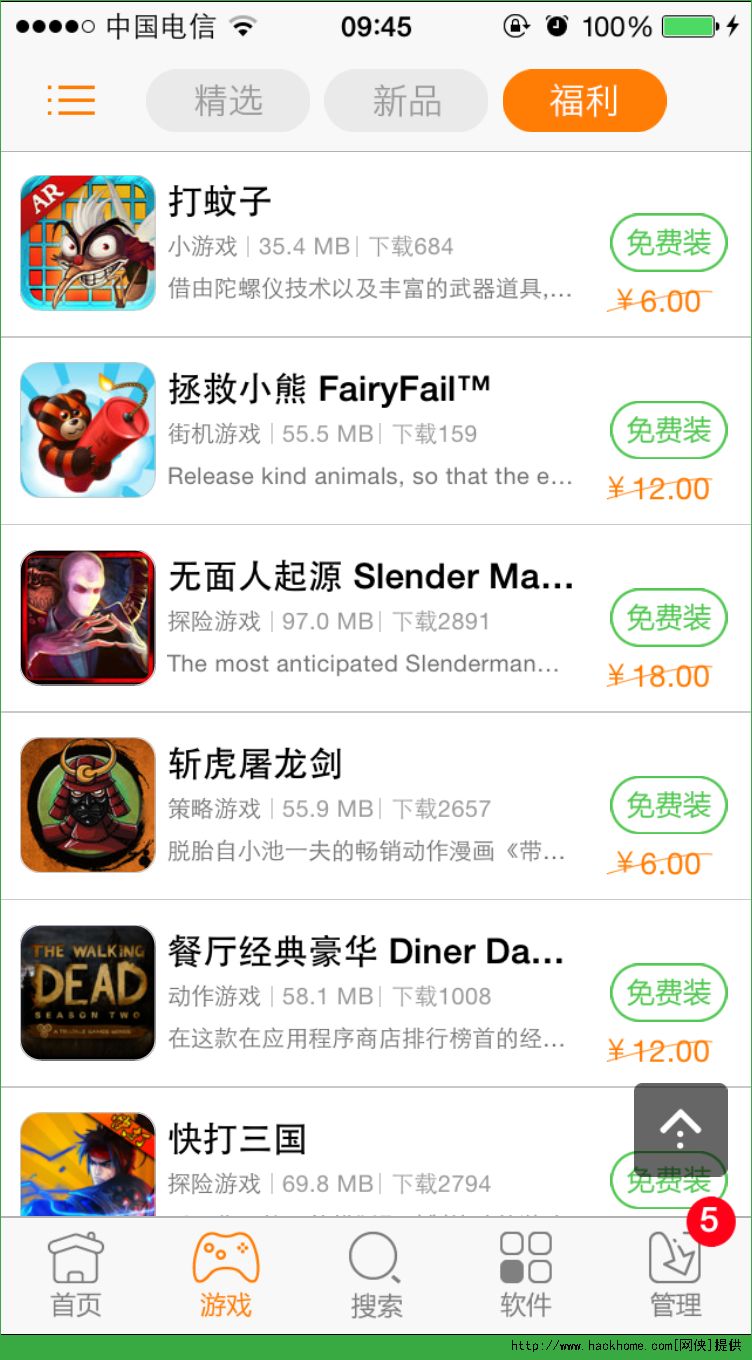
Task: Open the 管理 tab
Action: pyautogui.click(x=676, y=1275)
